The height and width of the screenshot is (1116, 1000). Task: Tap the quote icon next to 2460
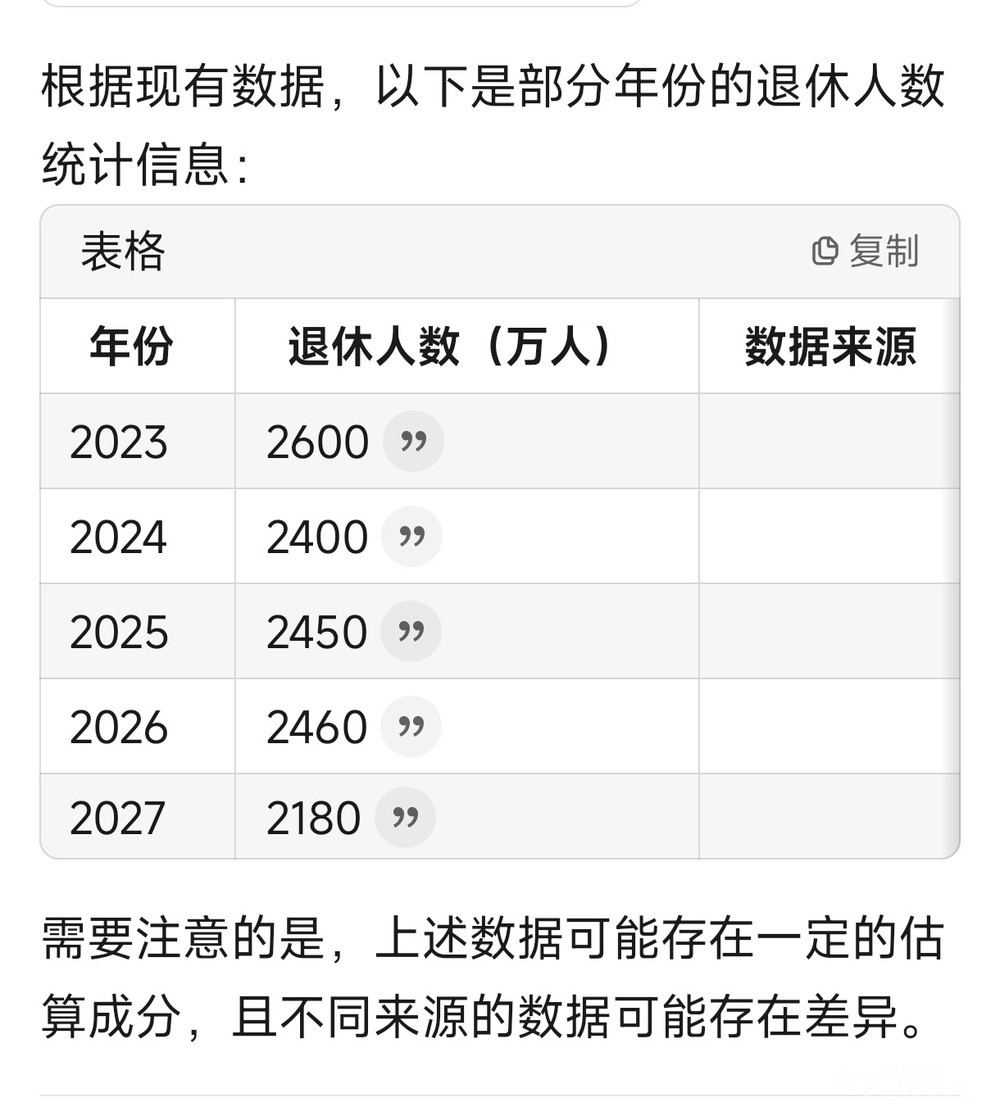(411, 726)
